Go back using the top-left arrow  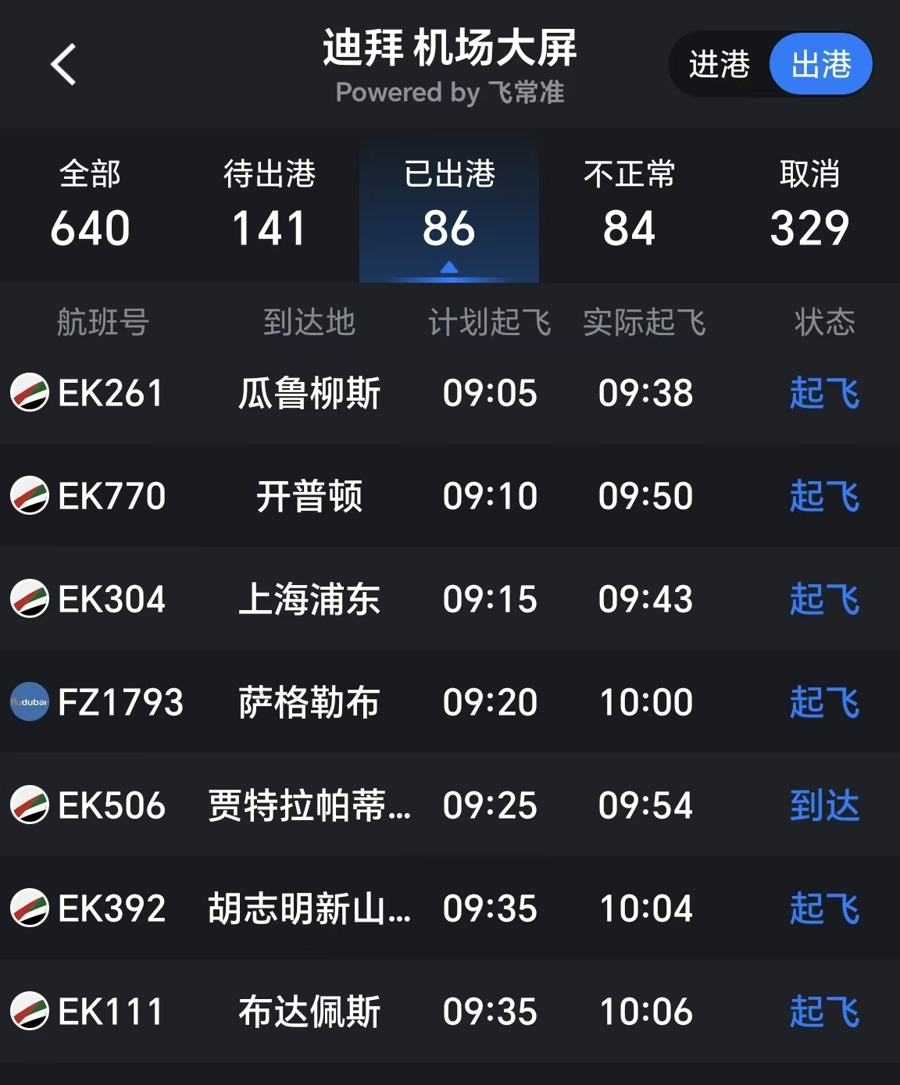(63, 65)
